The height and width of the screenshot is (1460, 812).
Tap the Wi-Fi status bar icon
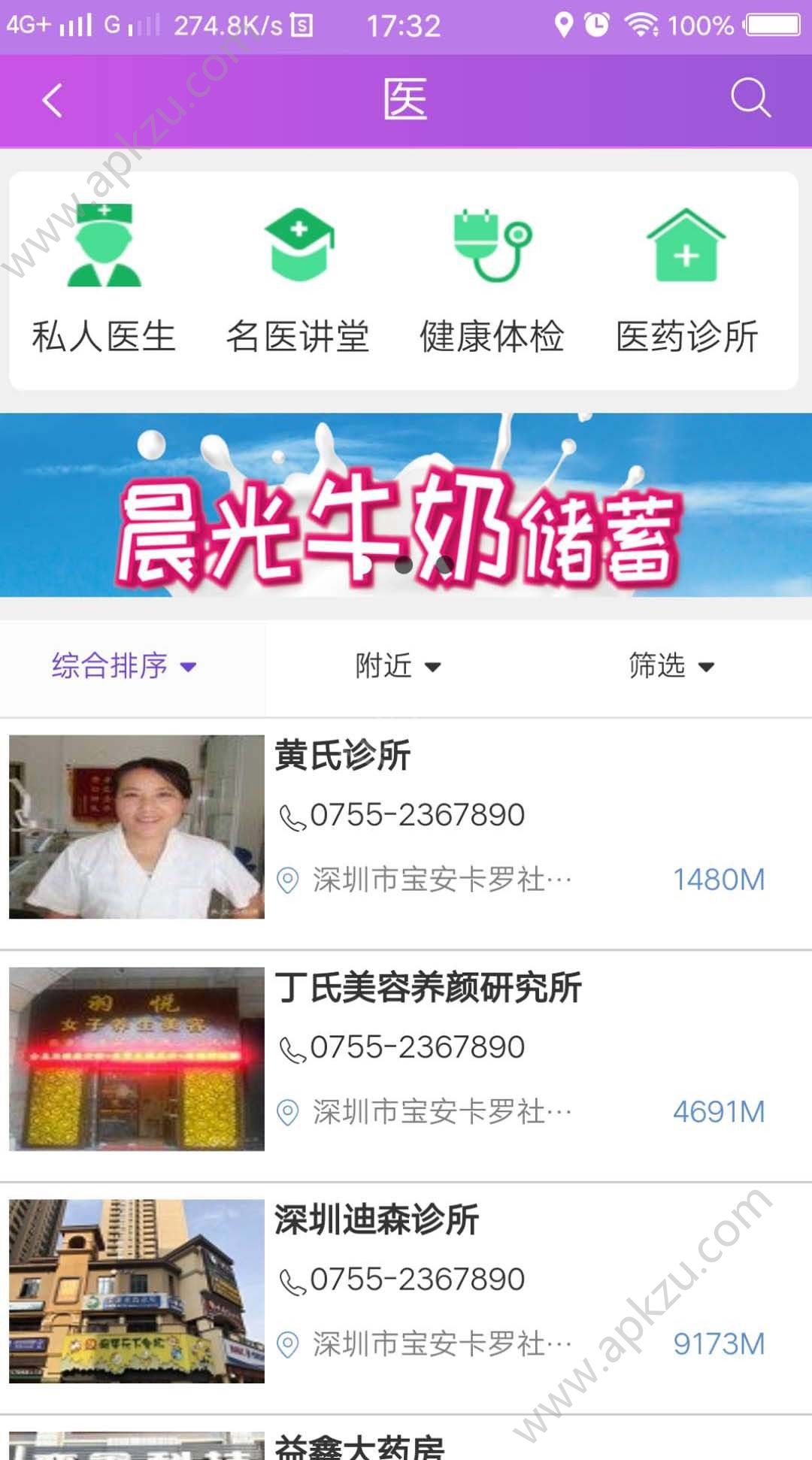tap(641, 25)
